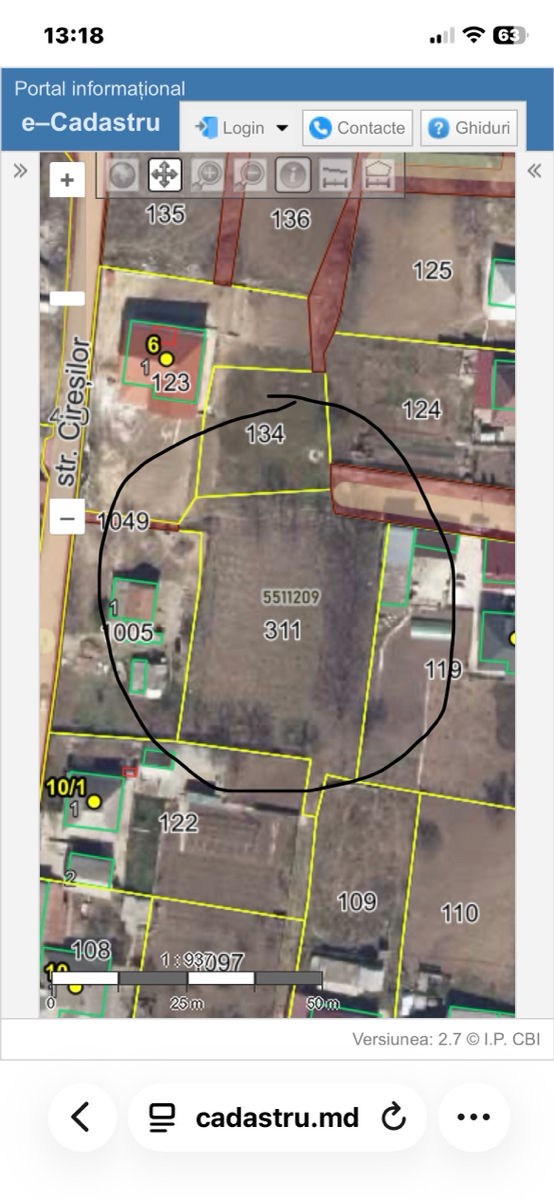Expand the left side panel arrows
The image size is (554, 1200).
click(20, 171)
